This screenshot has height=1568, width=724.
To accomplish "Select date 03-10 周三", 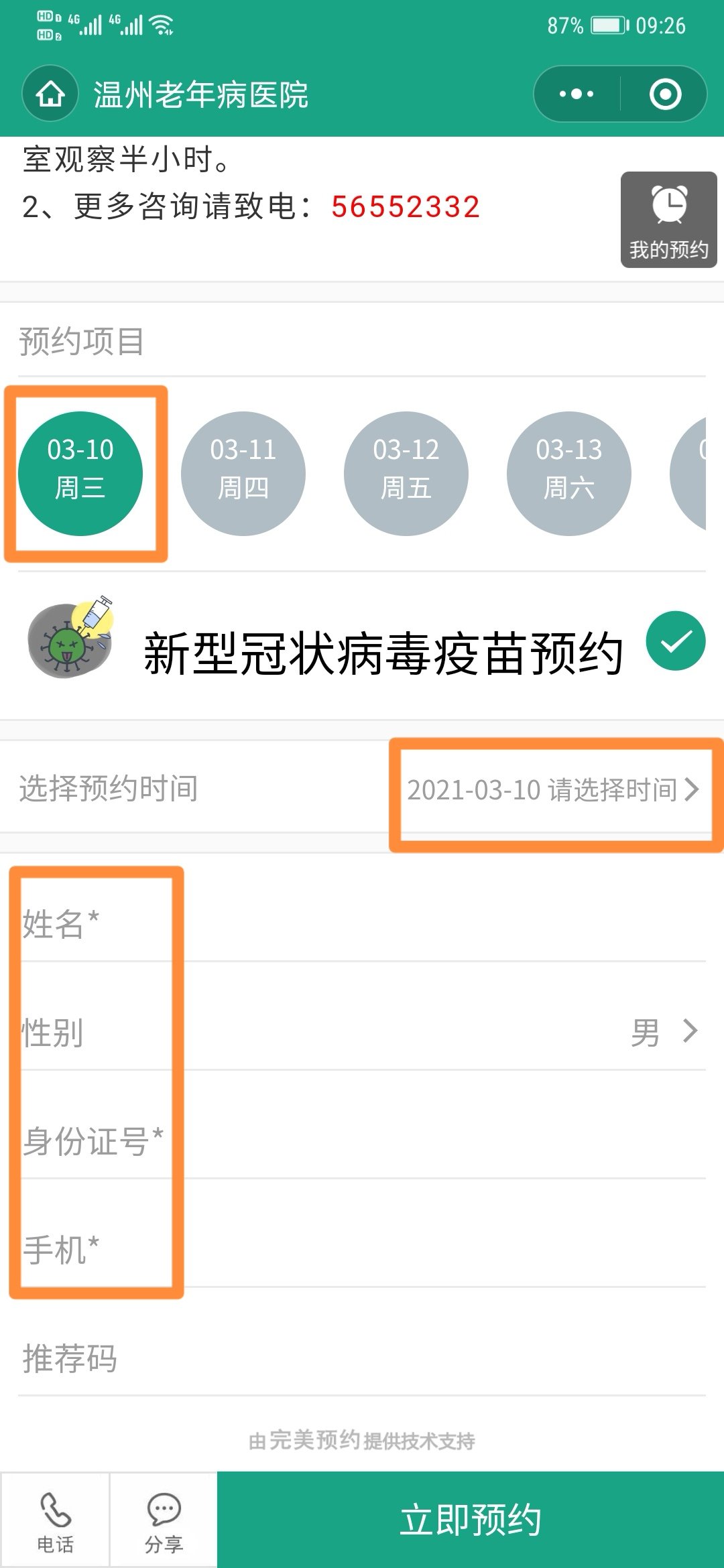I will tap(80, 473).
